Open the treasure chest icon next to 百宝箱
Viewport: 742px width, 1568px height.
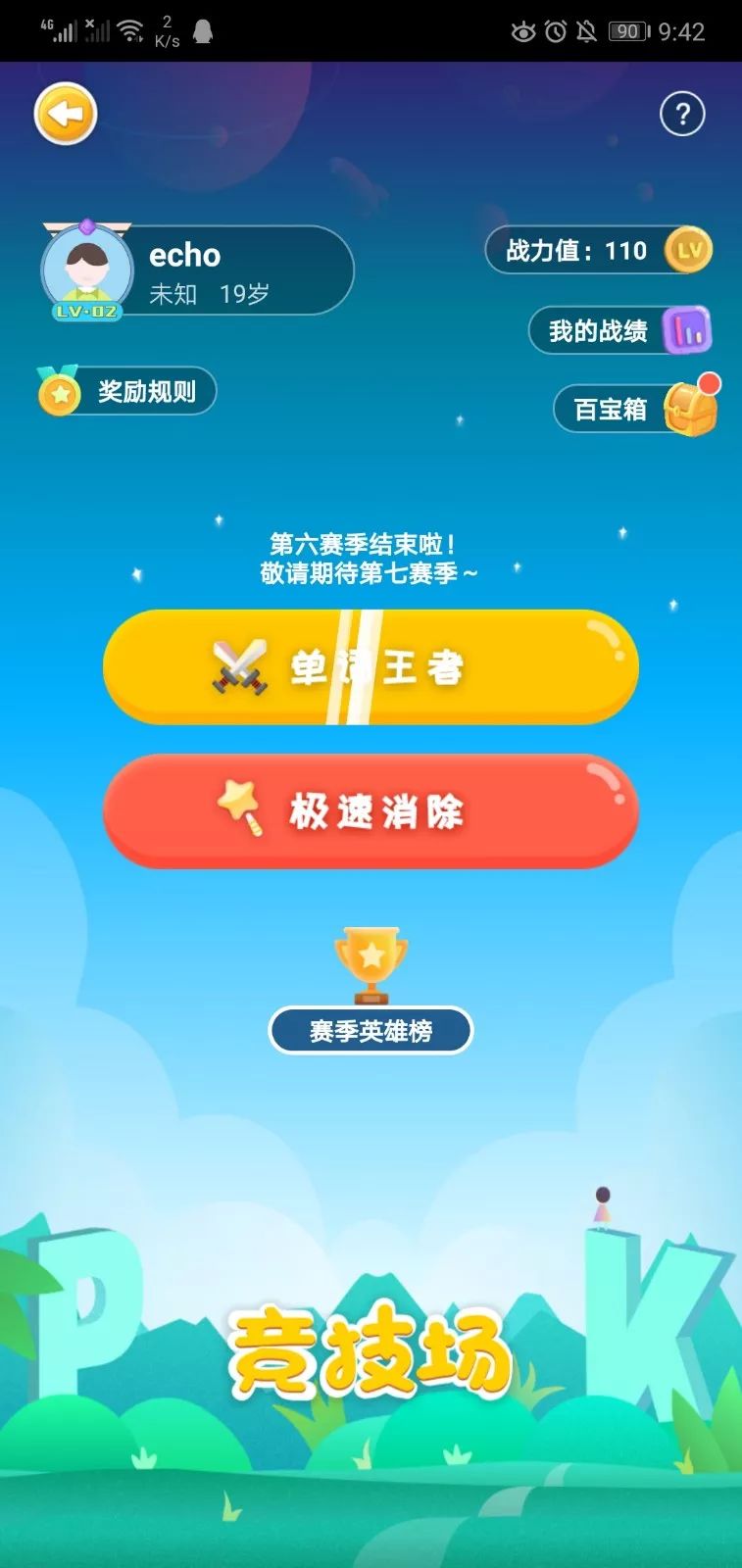coord(686,411)
